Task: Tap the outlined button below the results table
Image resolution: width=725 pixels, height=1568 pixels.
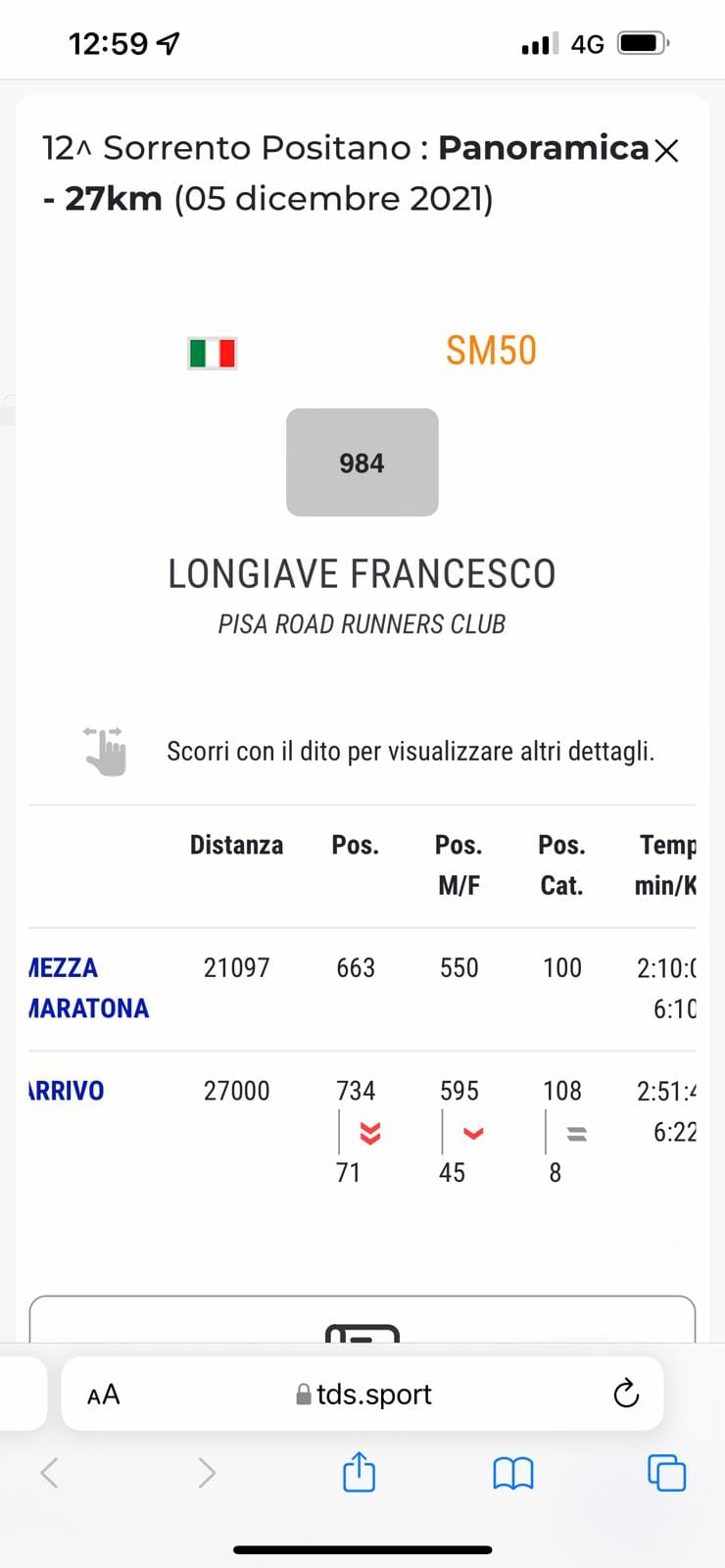Action: pyautogui.click(x=362, y=1319)
